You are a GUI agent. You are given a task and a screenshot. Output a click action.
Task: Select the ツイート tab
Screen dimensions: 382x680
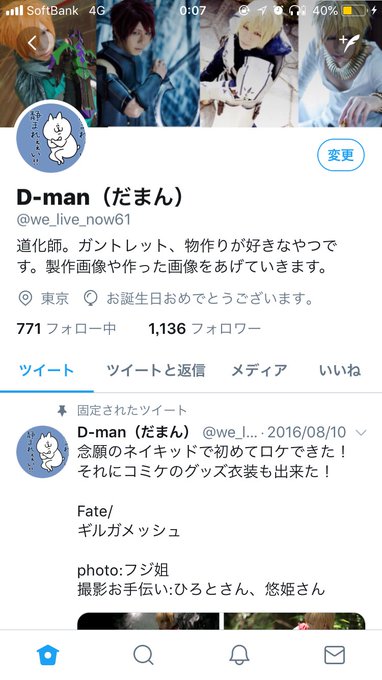click(x=46, y=370)
